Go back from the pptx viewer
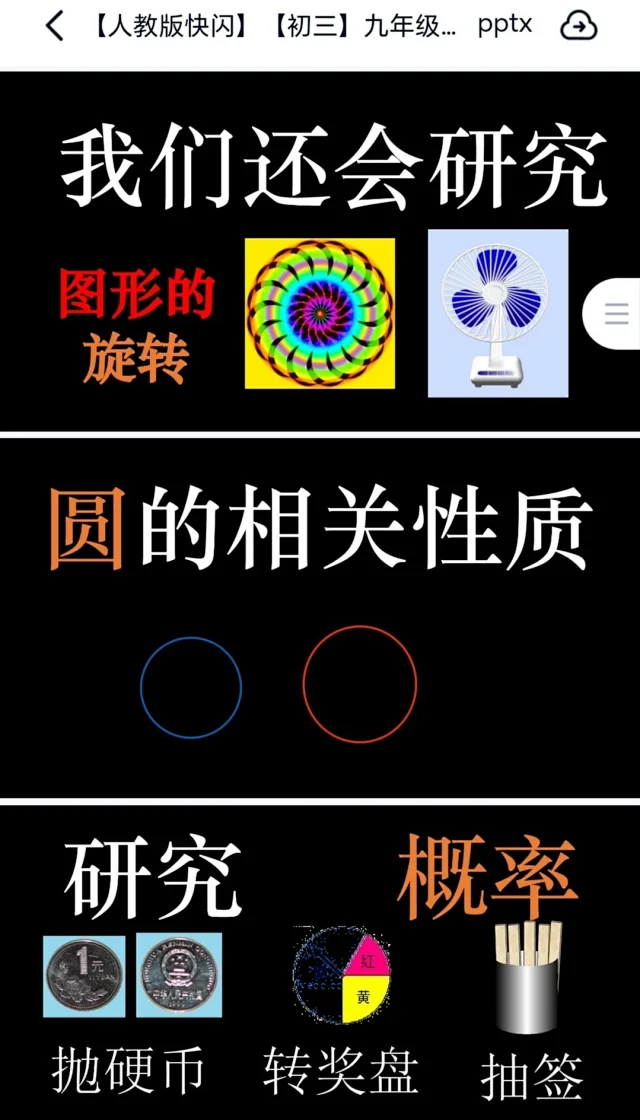The height and width of the screenshot is (1120, 640). click(x=54, y=27)
